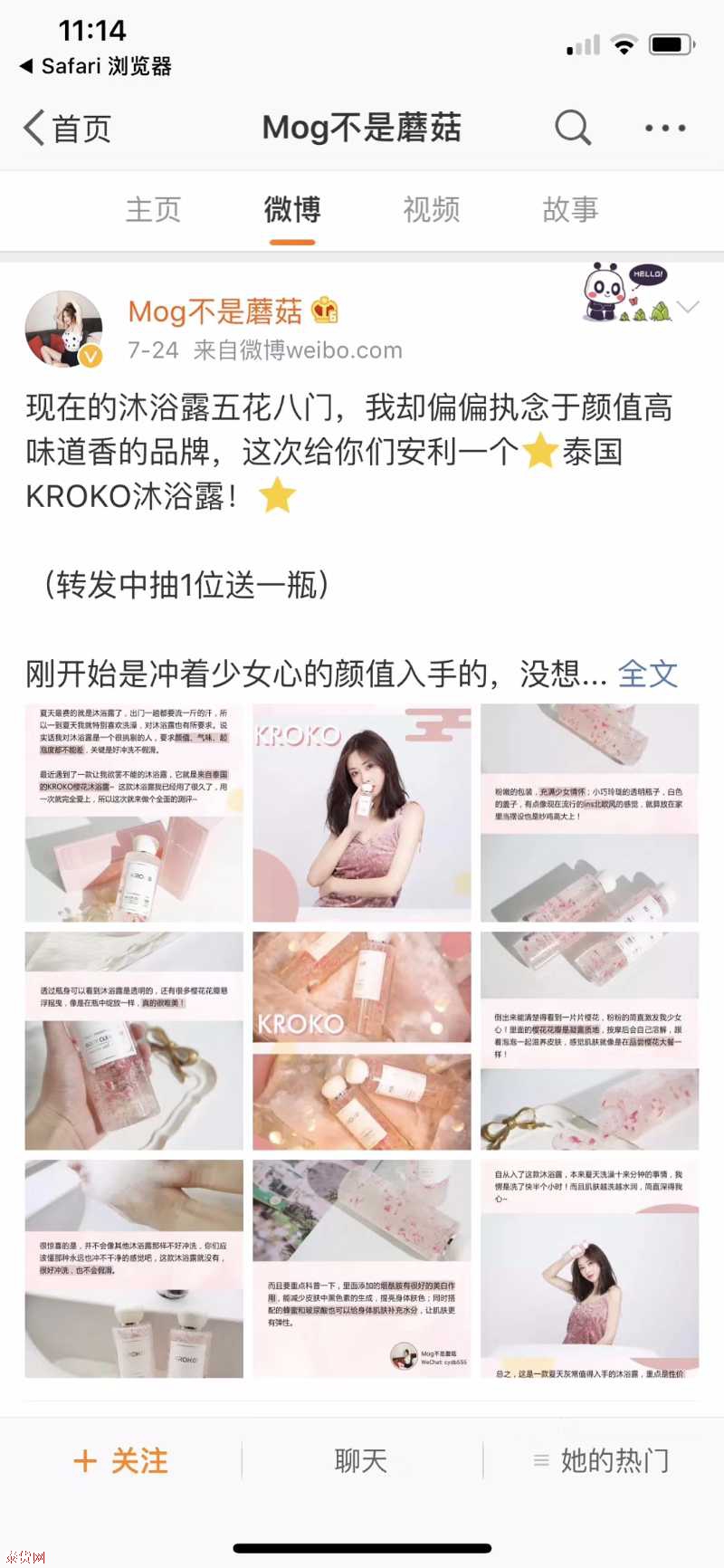Open 她的热门 menu

[602, 1460]
